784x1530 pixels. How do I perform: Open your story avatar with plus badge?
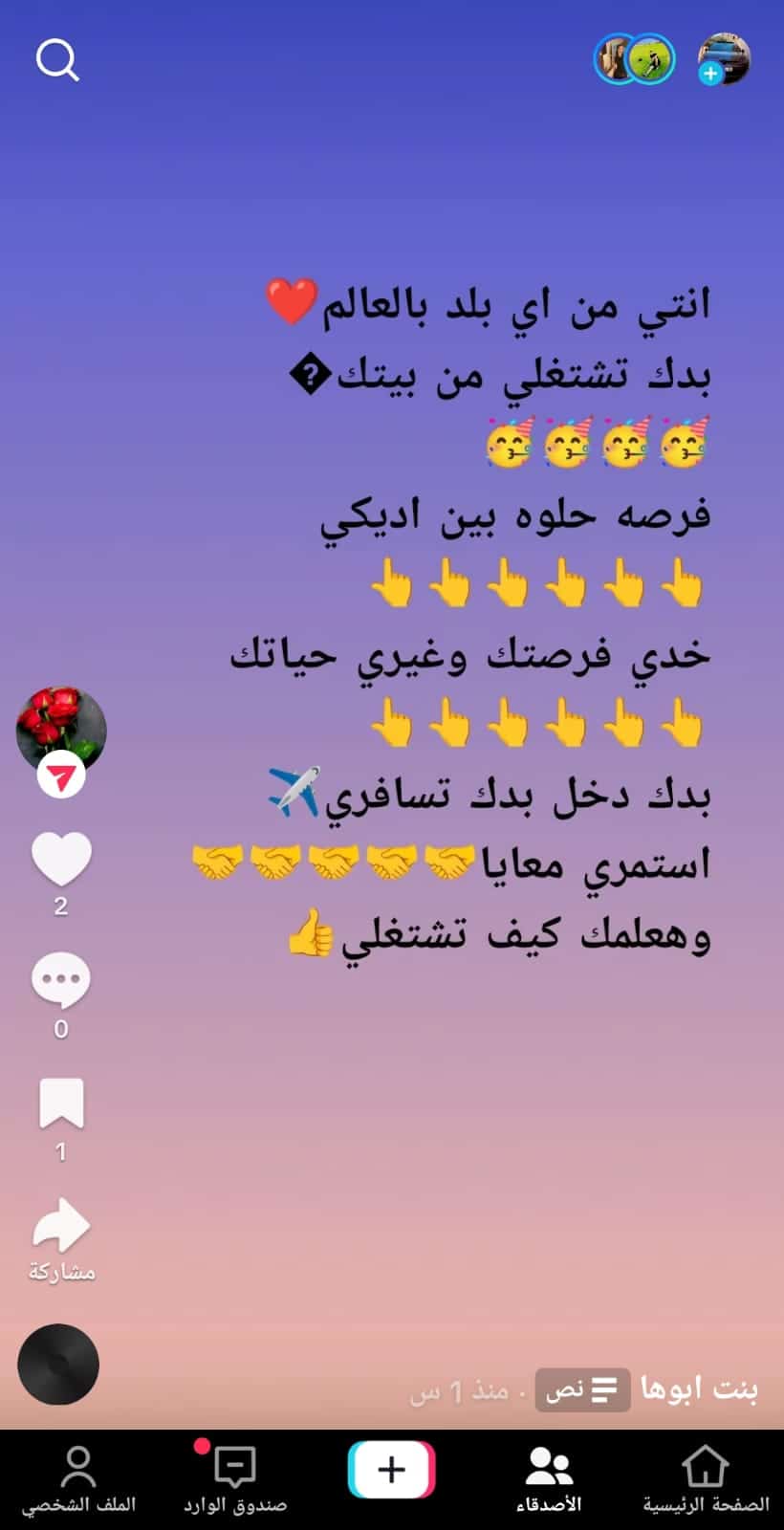(725, 59)
